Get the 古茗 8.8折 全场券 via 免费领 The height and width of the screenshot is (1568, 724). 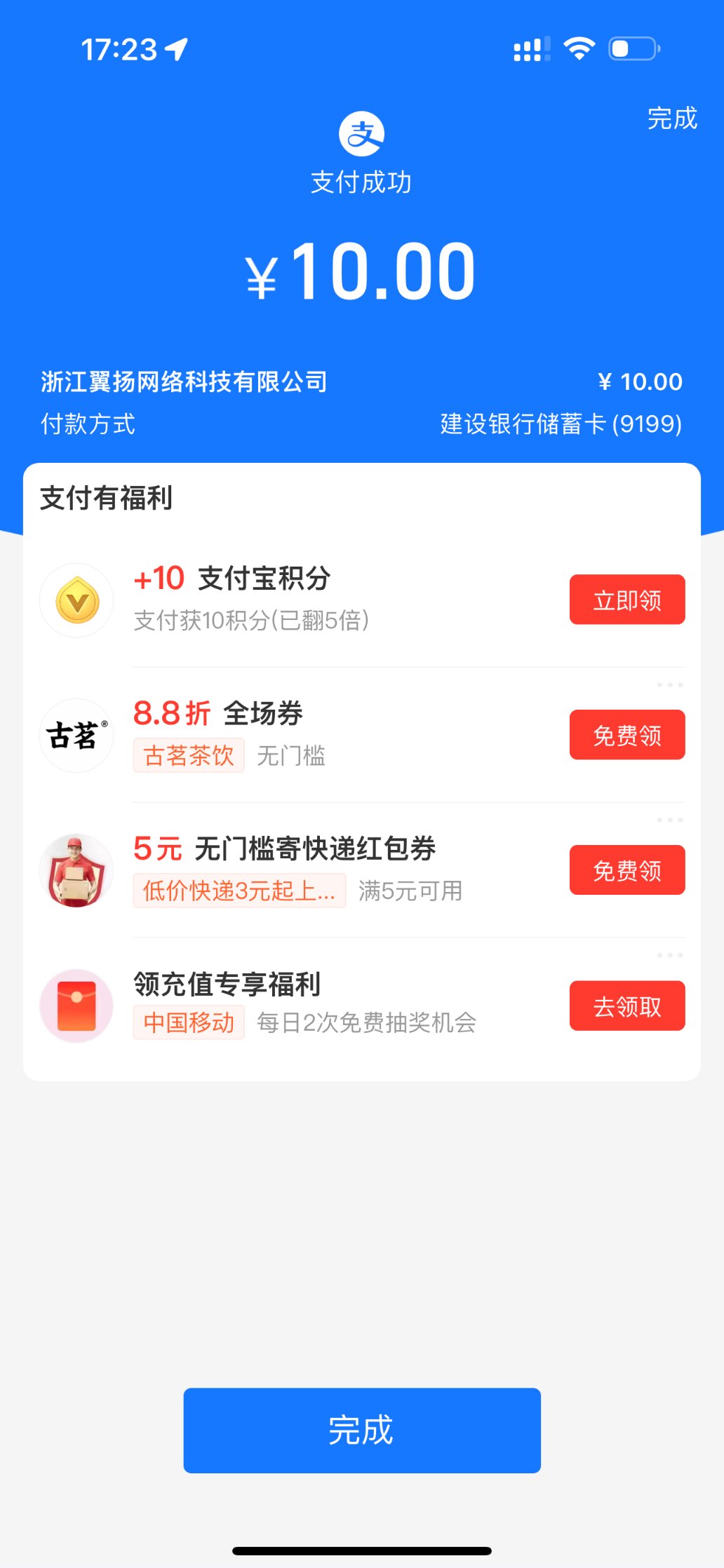[x=626, y=735]
